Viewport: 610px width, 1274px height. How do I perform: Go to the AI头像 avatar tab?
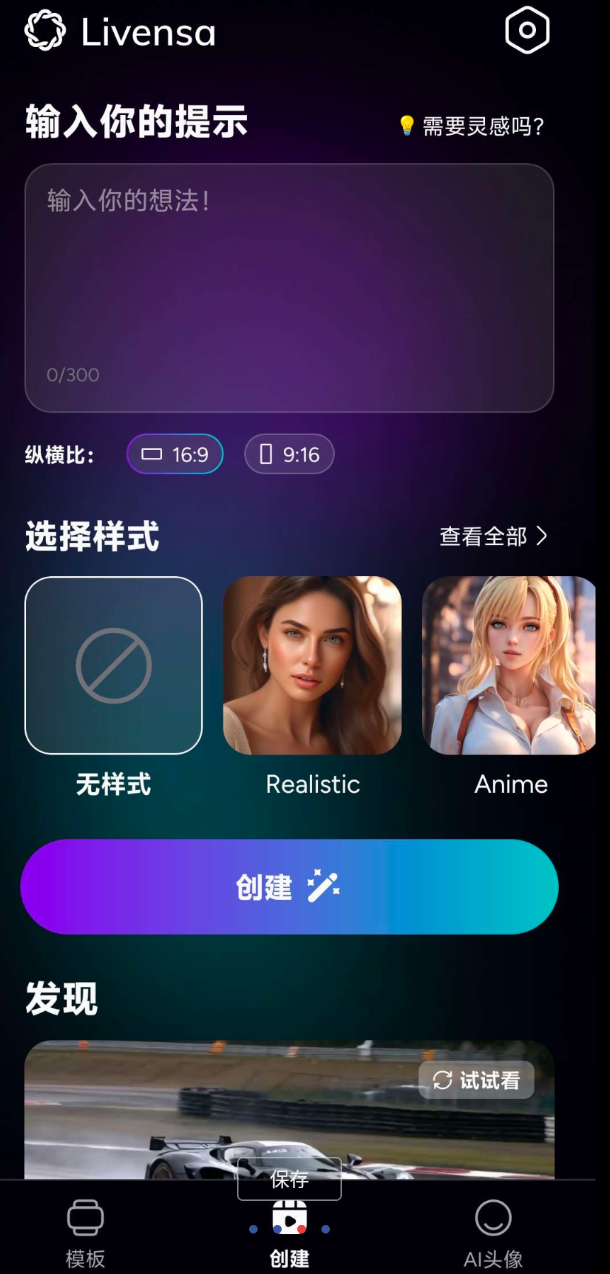pos(493,1234)
